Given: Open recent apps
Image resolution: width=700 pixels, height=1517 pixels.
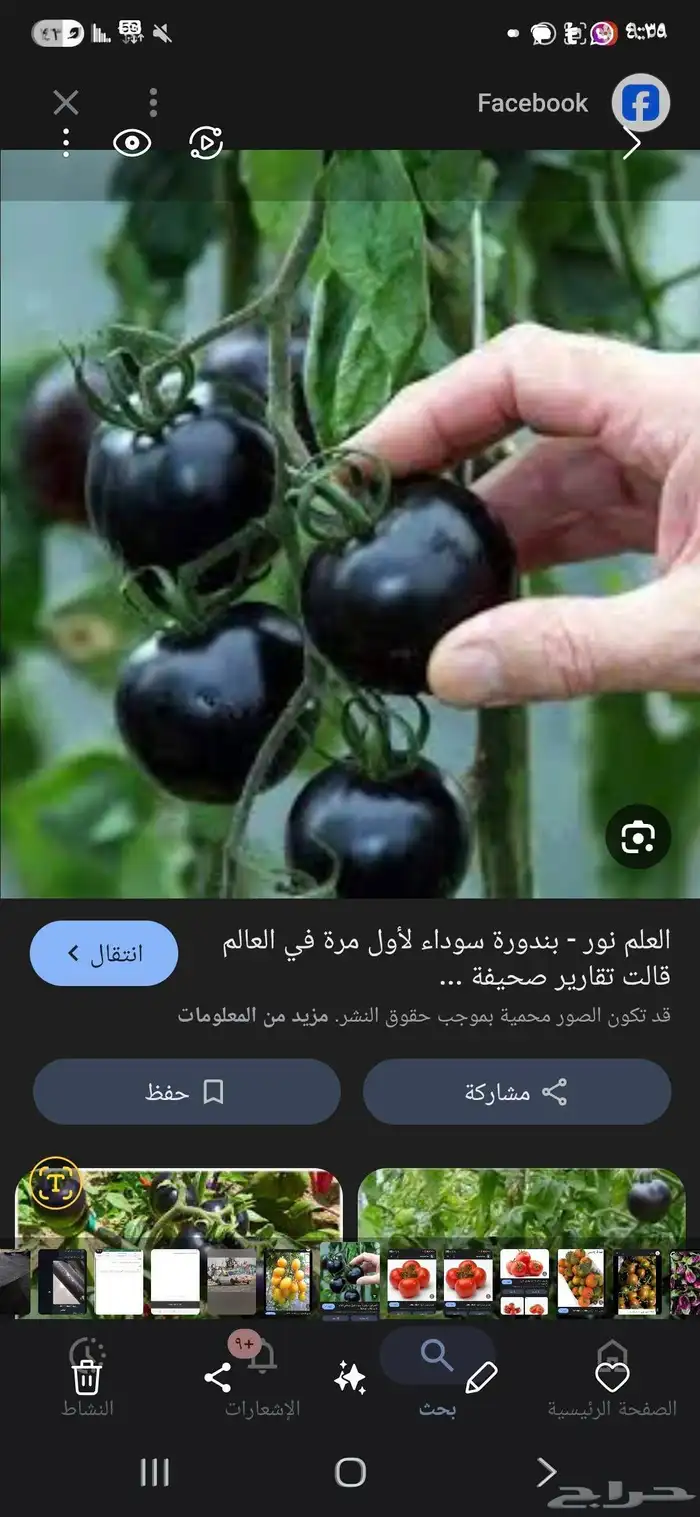Looking at the screenshot, I should [x=154, y=1471].
